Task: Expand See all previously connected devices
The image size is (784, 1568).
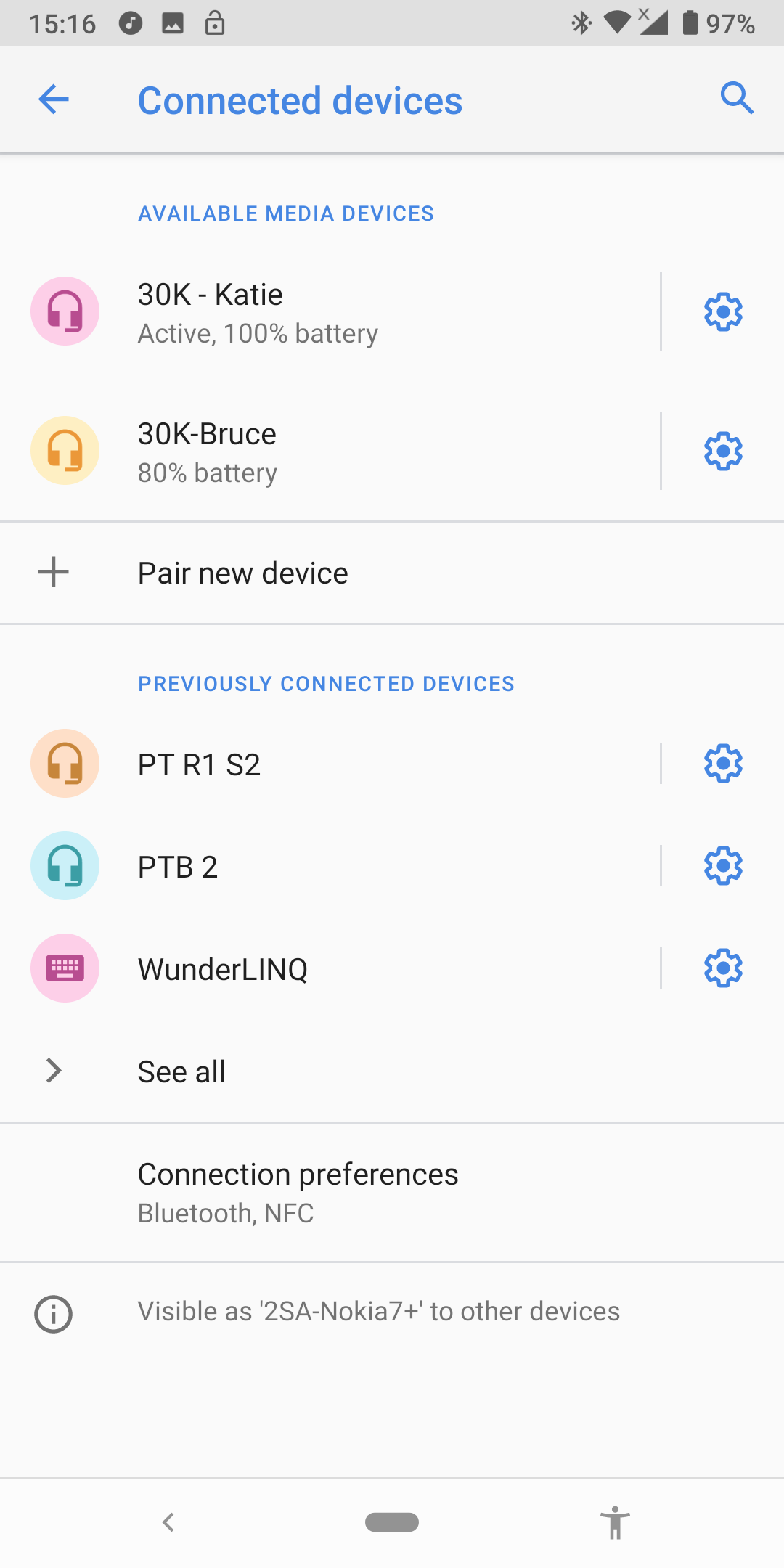Action: 181,1071
